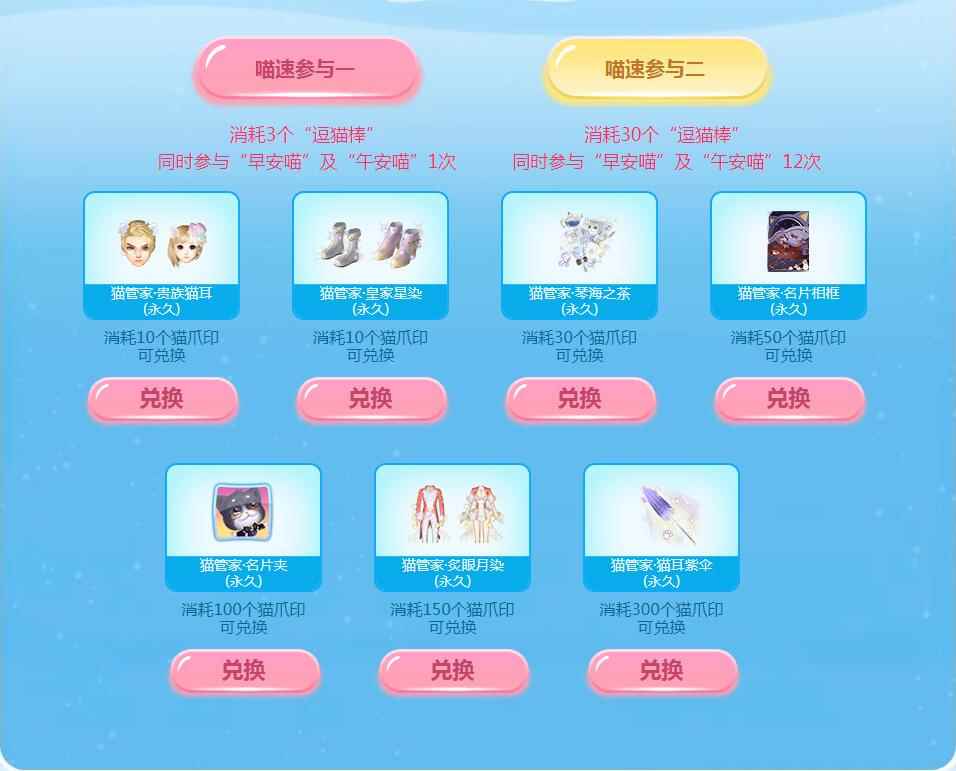Redeem 猫管家·贵族猫耳 with 兑换
This screenshot has height=771, width=956.
(x=162, y=399)
